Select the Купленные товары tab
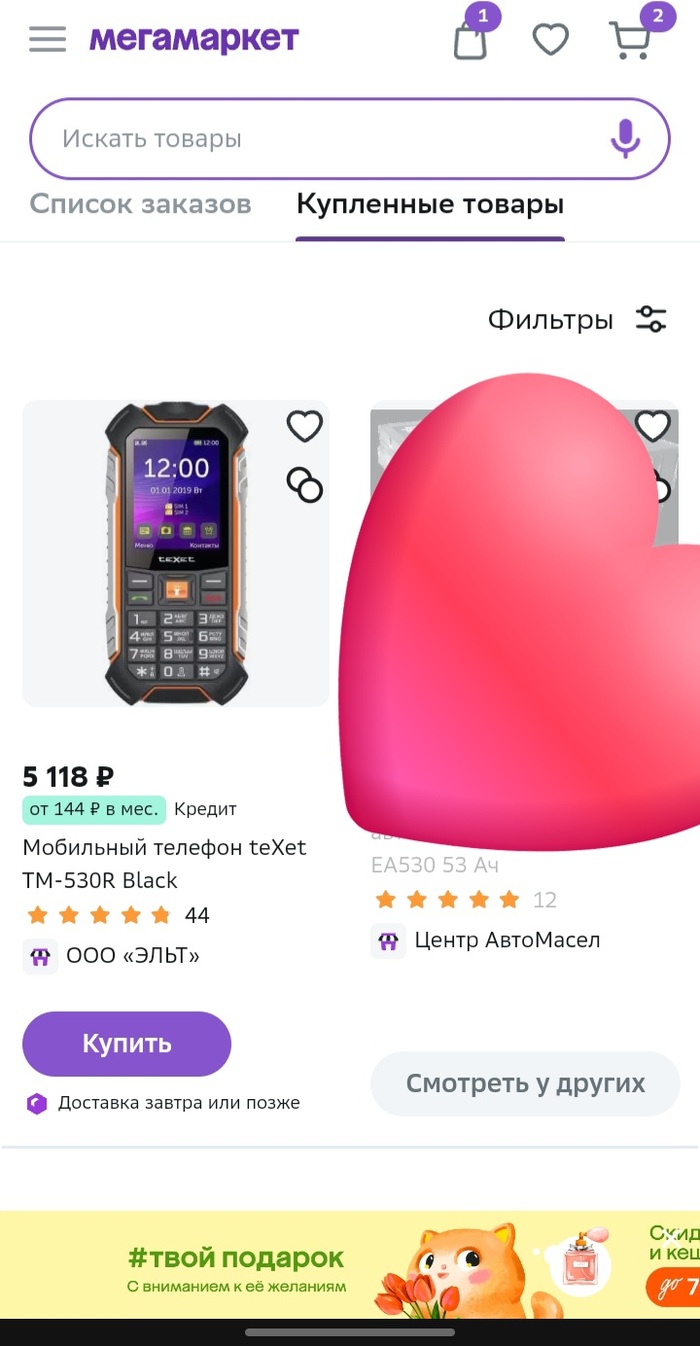This screenshot has height=1346, width=700. click(430, 205)
